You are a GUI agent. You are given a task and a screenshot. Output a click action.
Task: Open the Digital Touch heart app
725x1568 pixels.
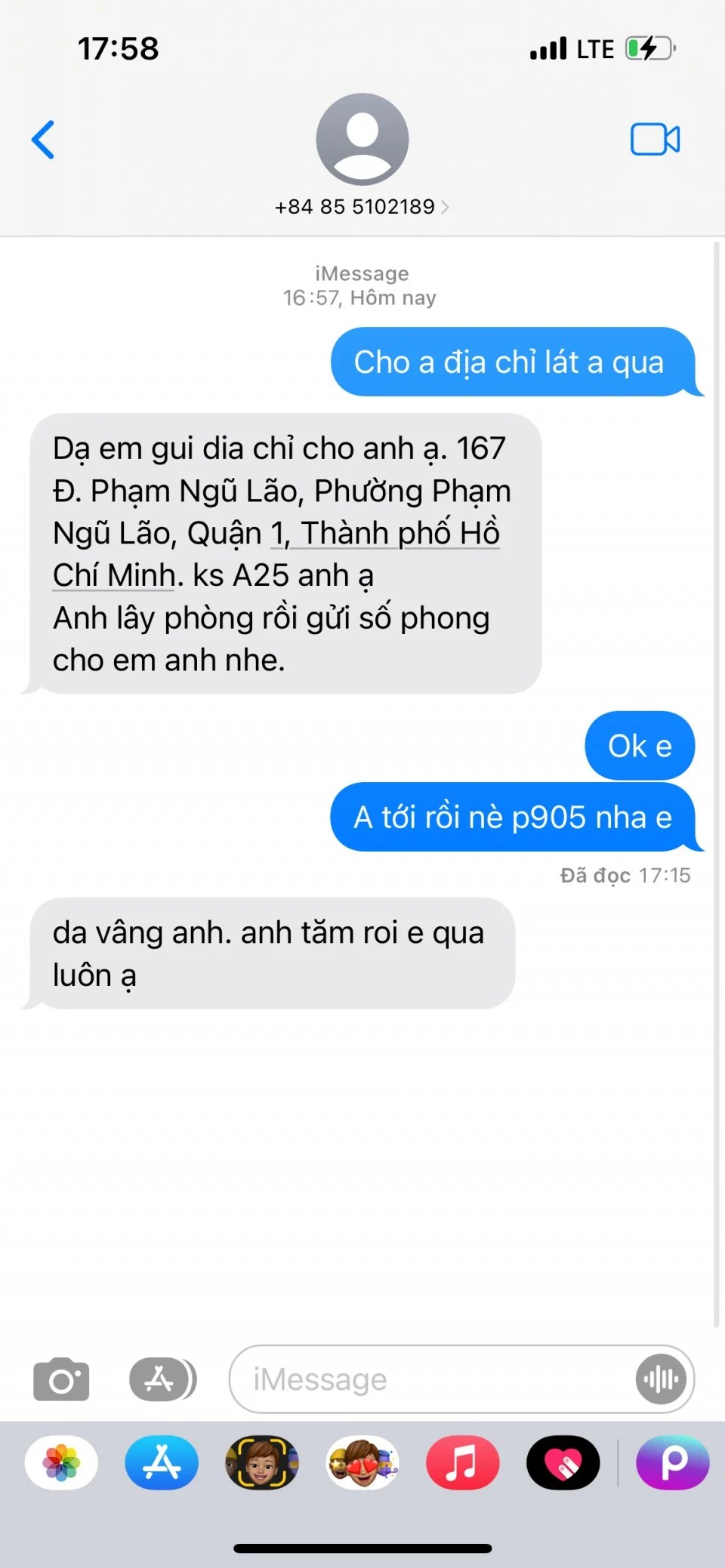click(563, 1462)
